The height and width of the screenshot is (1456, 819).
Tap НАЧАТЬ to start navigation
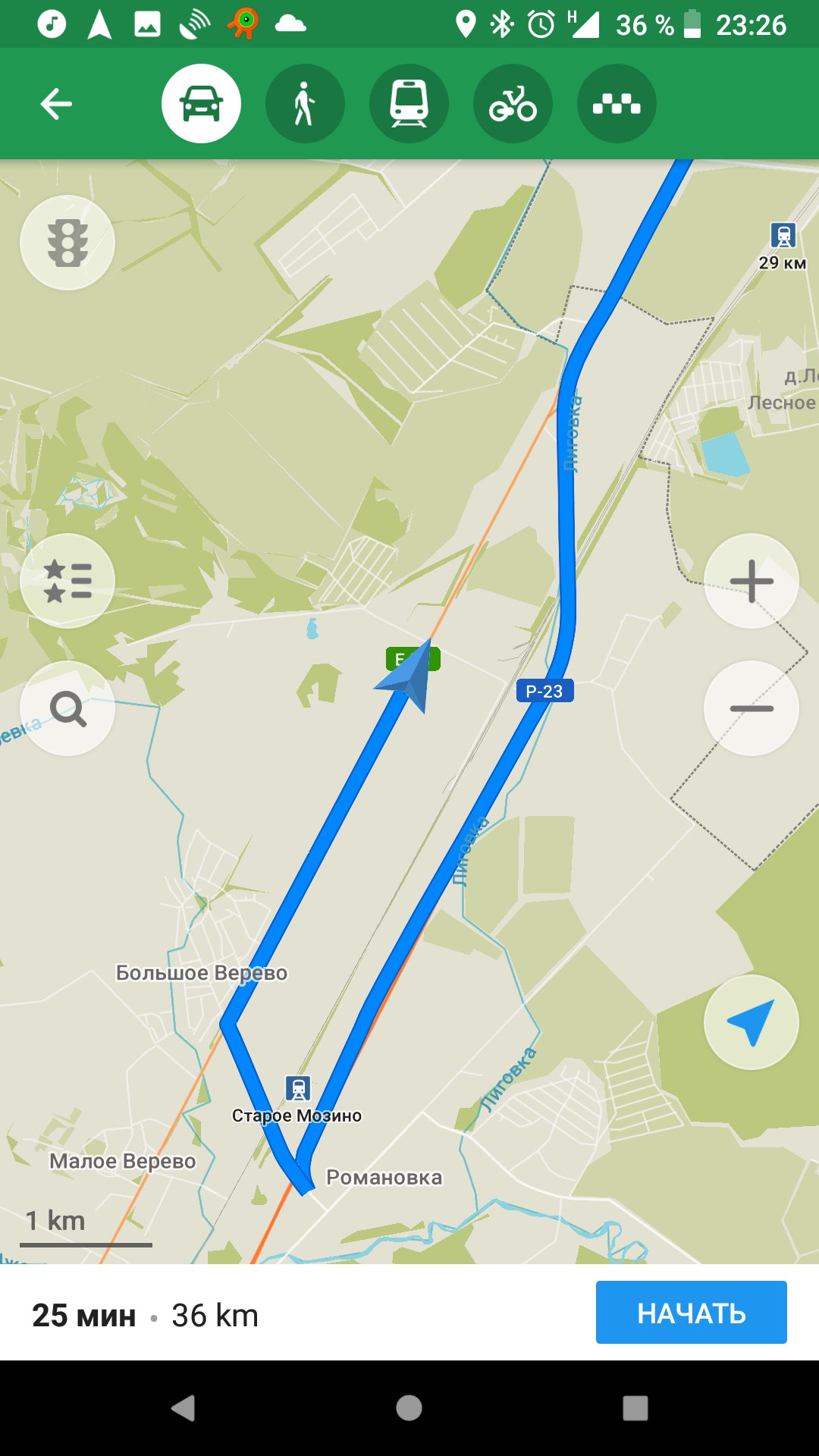coord(692,1313)
